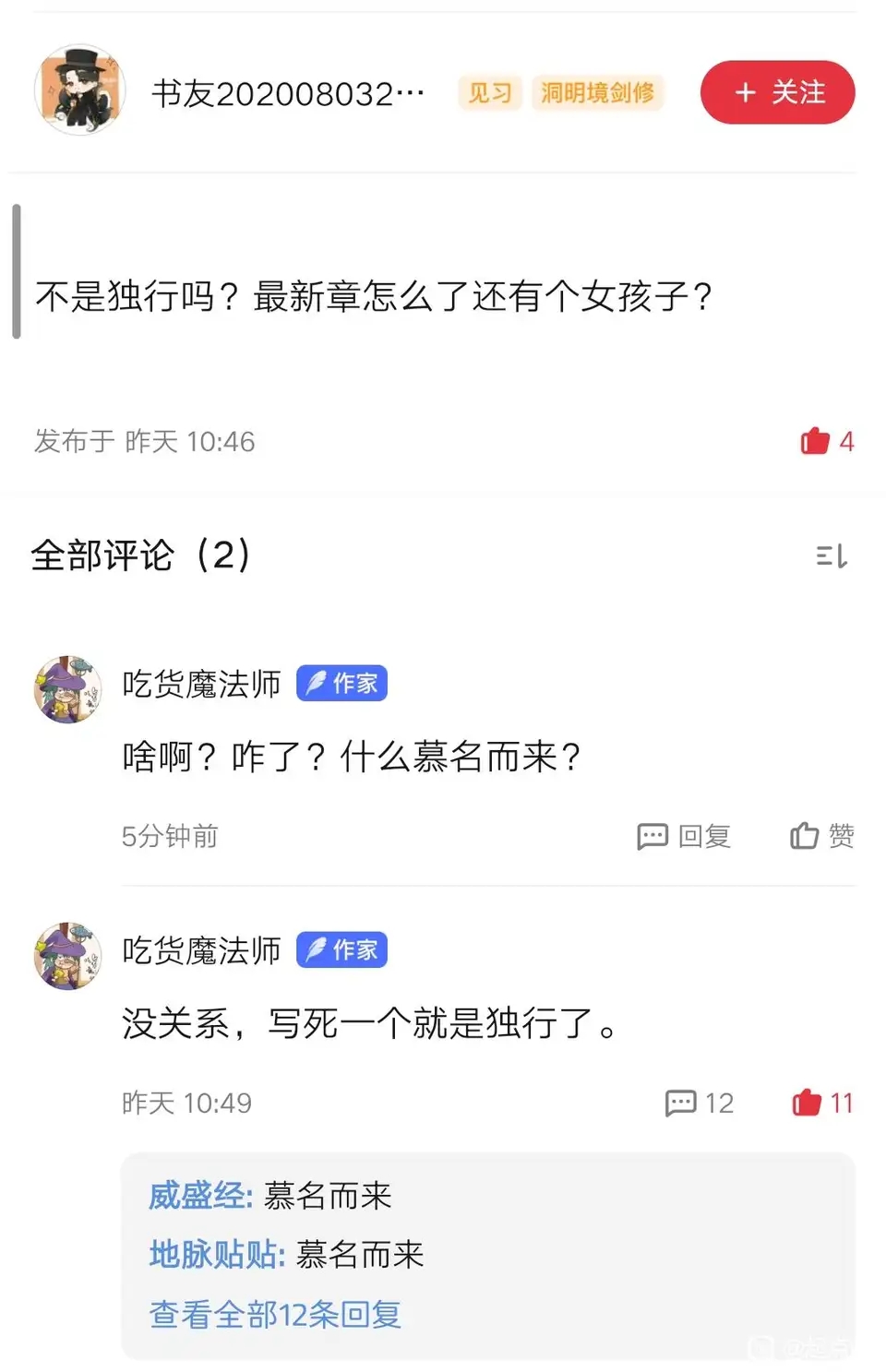Viewport: 886px width, 1372px height.
Task: Open 吃货魔法师's avatar on the 昨天 10:49 comment
Action: tap(67, 955)
